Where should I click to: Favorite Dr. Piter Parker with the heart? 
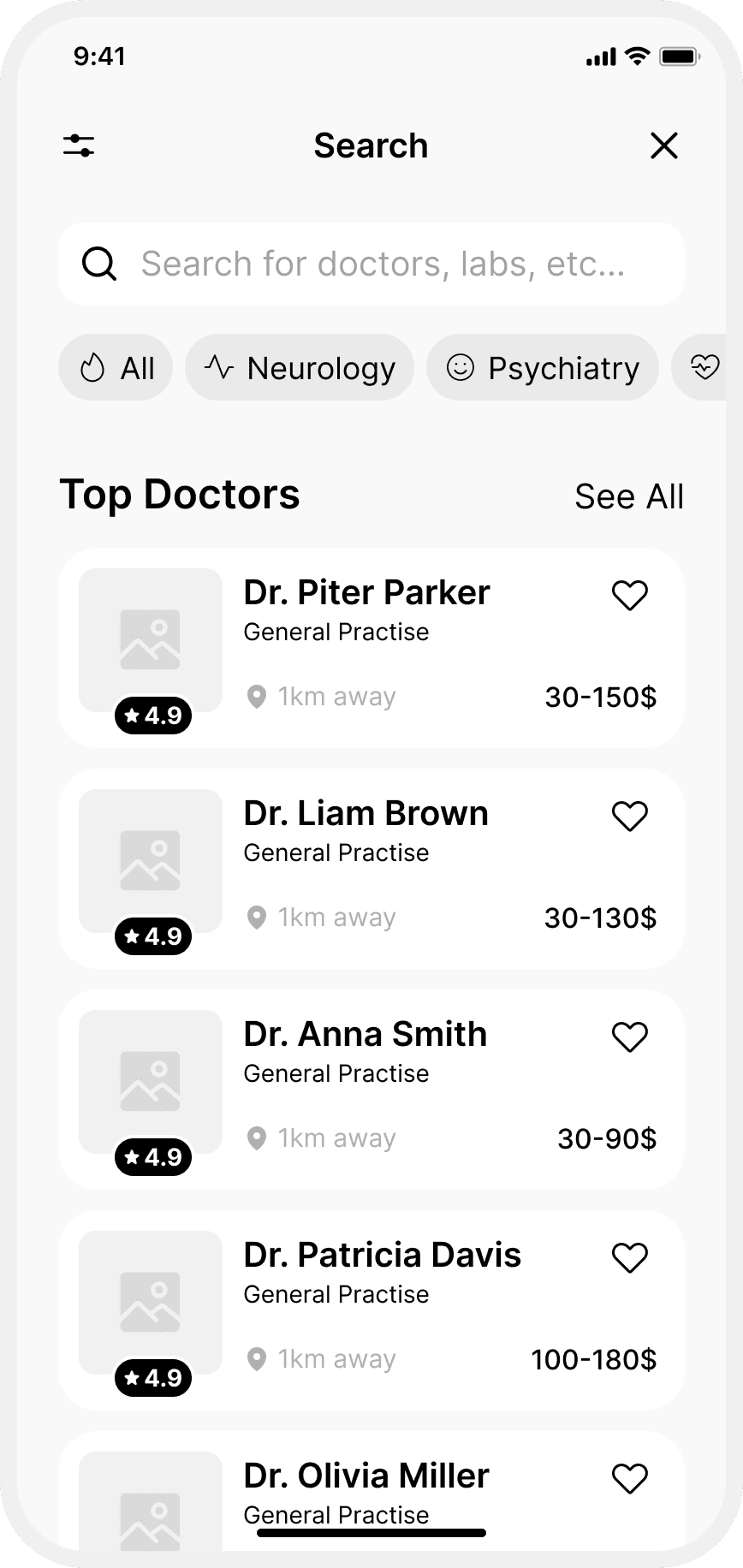(630, 595)
